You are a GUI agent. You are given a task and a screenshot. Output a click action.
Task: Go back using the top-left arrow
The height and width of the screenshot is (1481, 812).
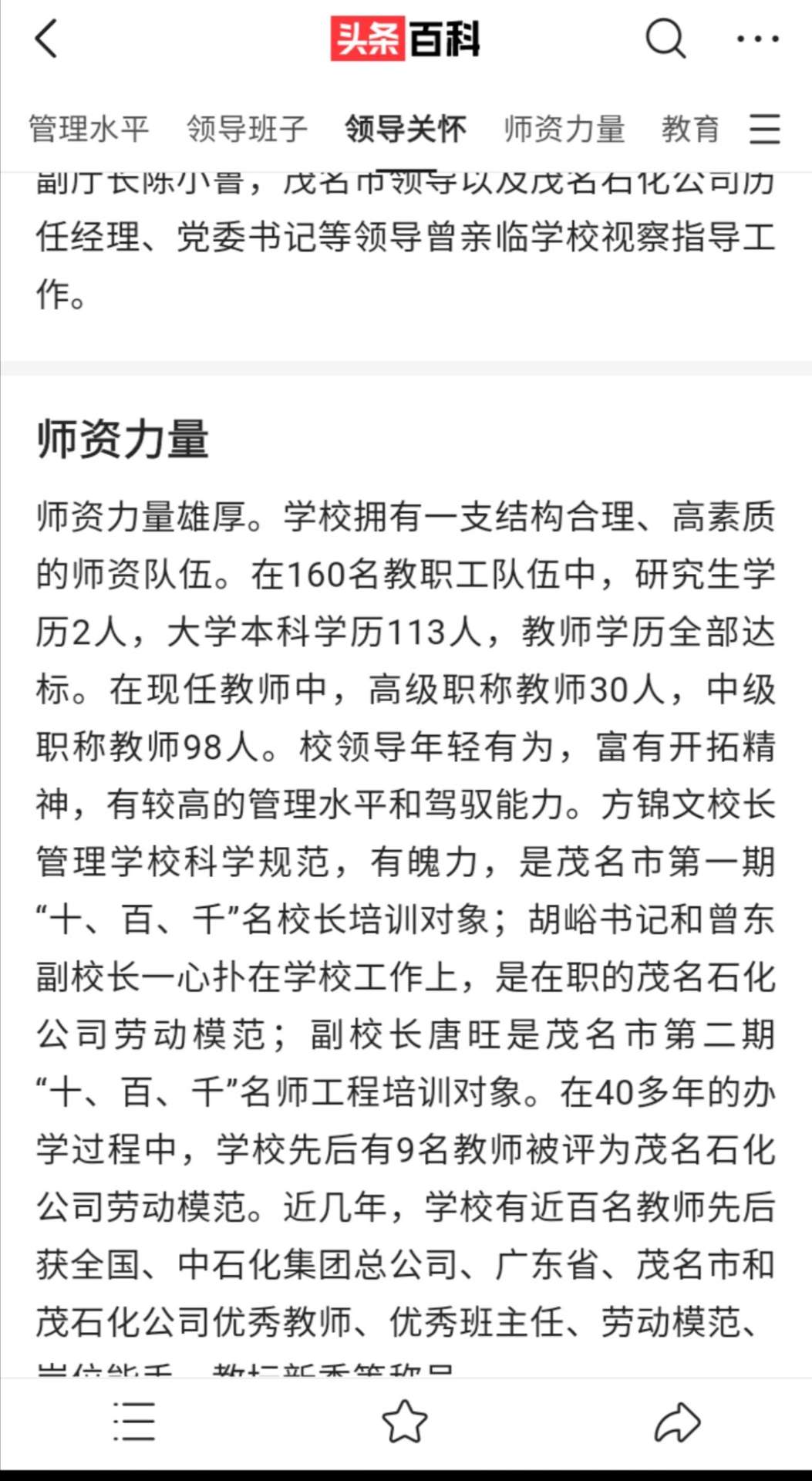[47, 39]
